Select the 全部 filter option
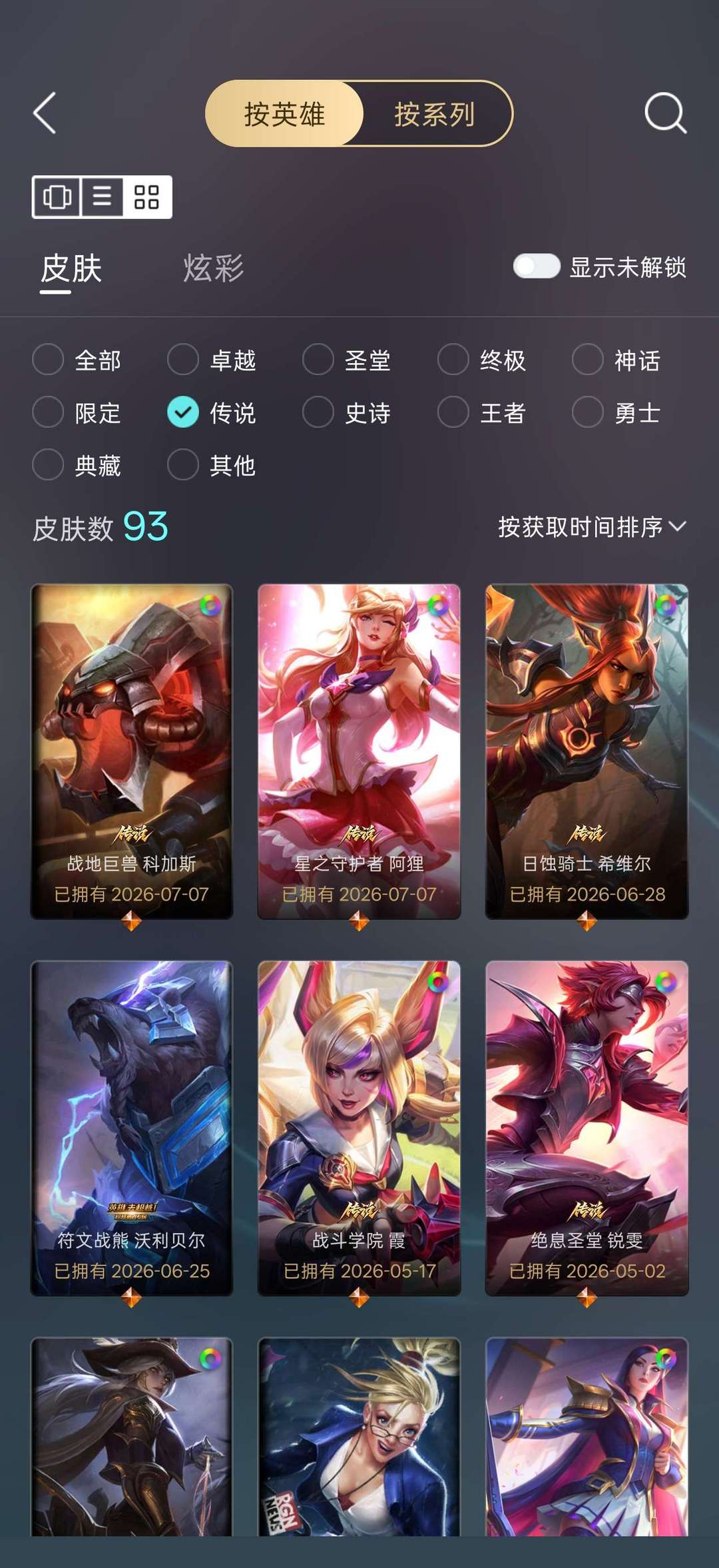 pyautogui.click(x=77, y=360)
